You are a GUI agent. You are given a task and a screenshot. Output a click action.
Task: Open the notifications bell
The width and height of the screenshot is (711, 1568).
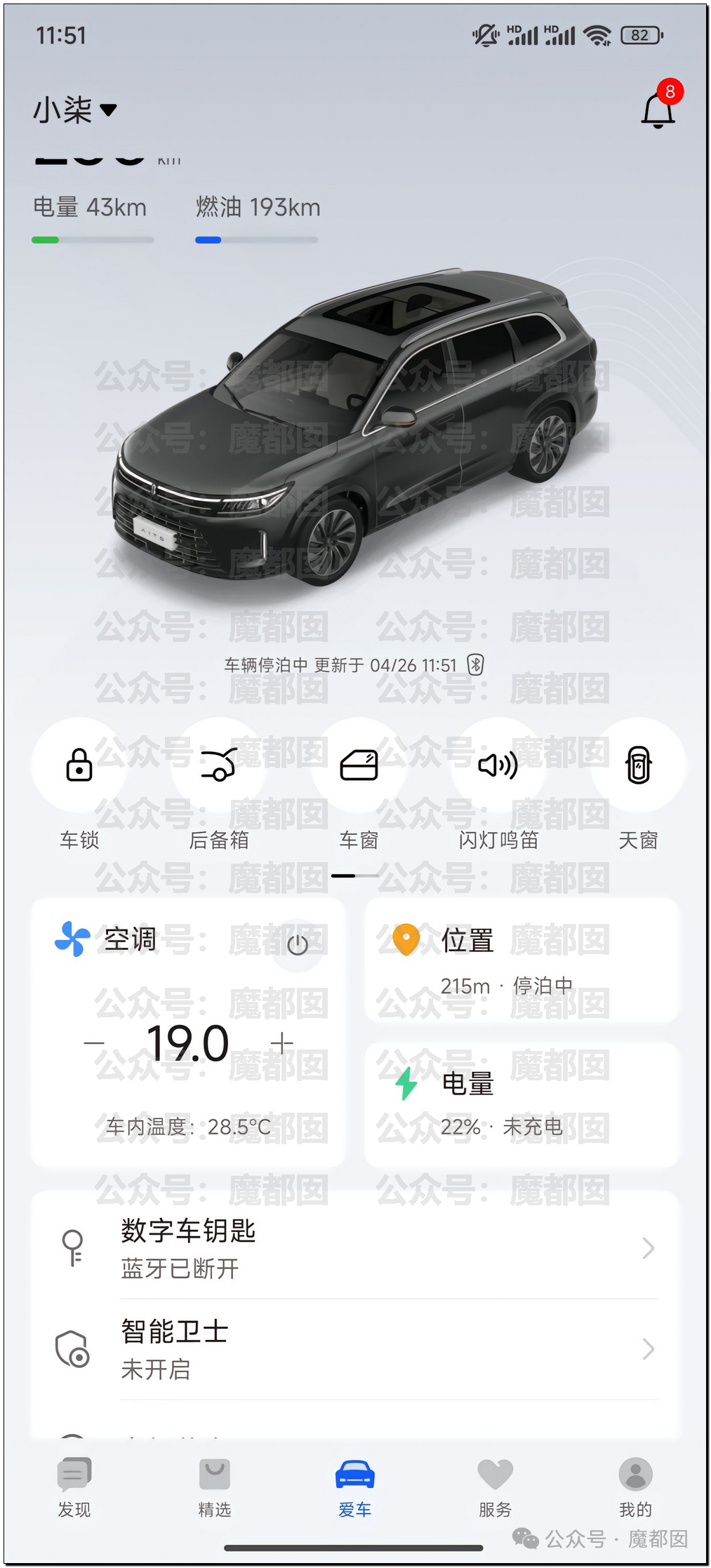point(658,109)
